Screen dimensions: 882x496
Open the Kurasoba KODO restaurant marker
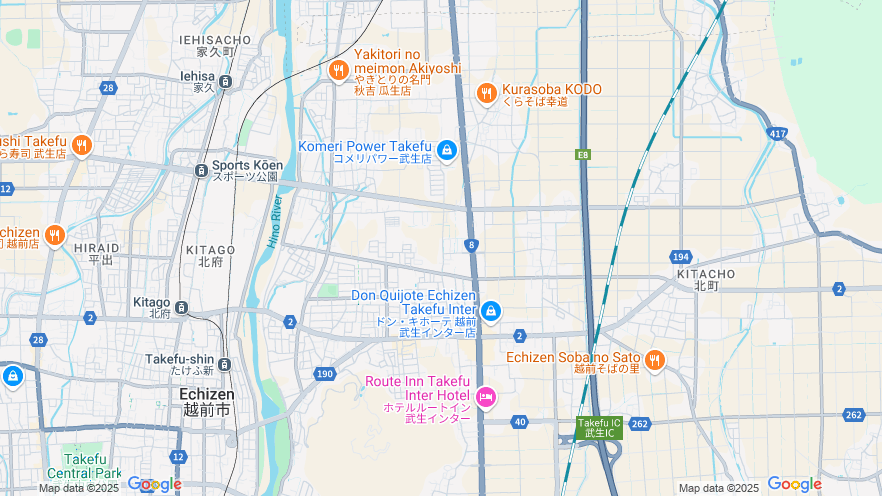[487, 93]
